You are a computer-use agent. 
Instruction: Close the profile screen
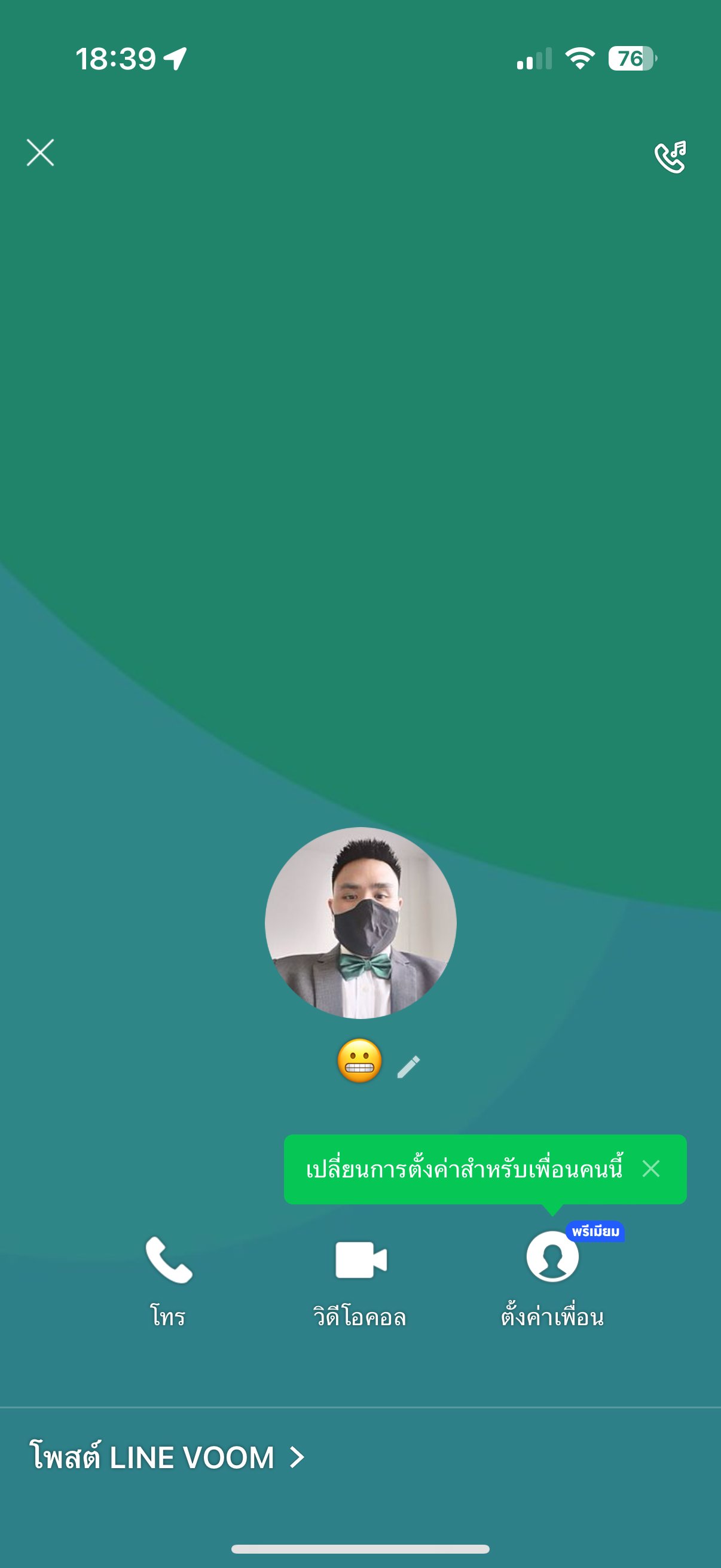click(40, 152)
